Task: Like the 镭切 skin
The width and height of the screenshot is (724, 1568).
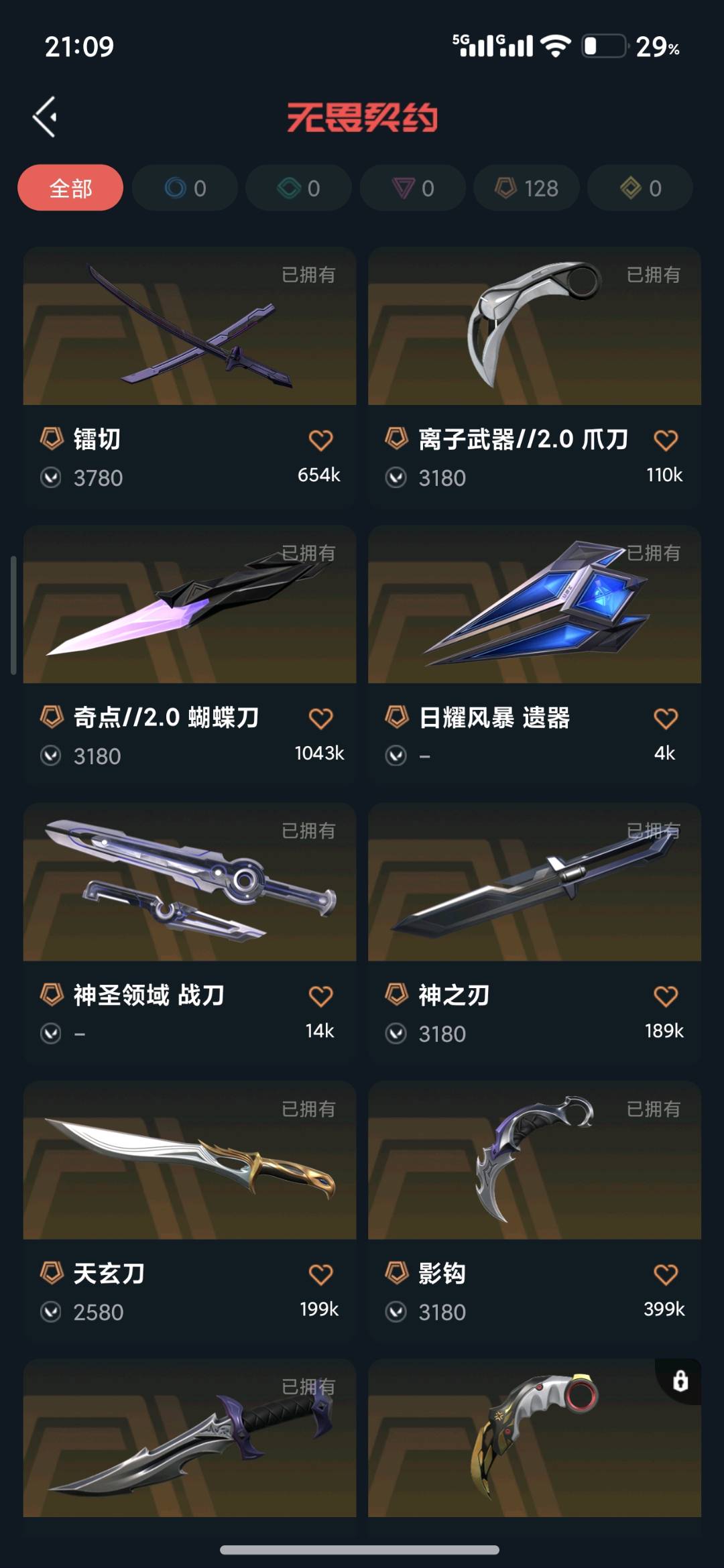Action: pyautogui.click(x=320, y=440)
